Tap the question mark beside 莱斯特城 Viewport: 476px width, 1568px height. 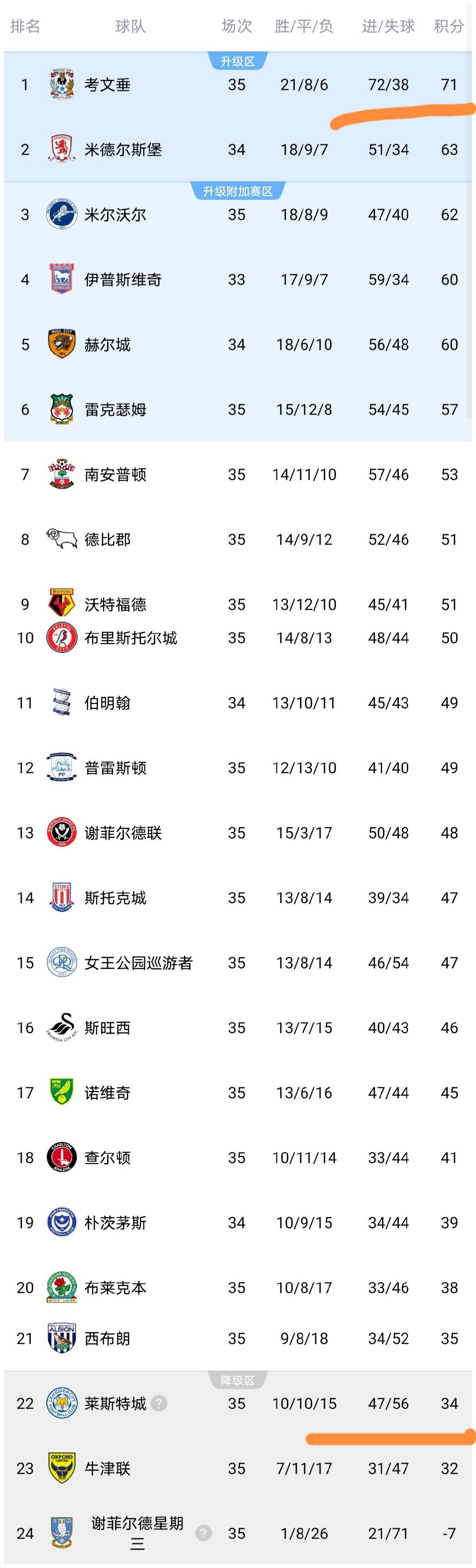pyautogui.click(x=159, y=1404)
